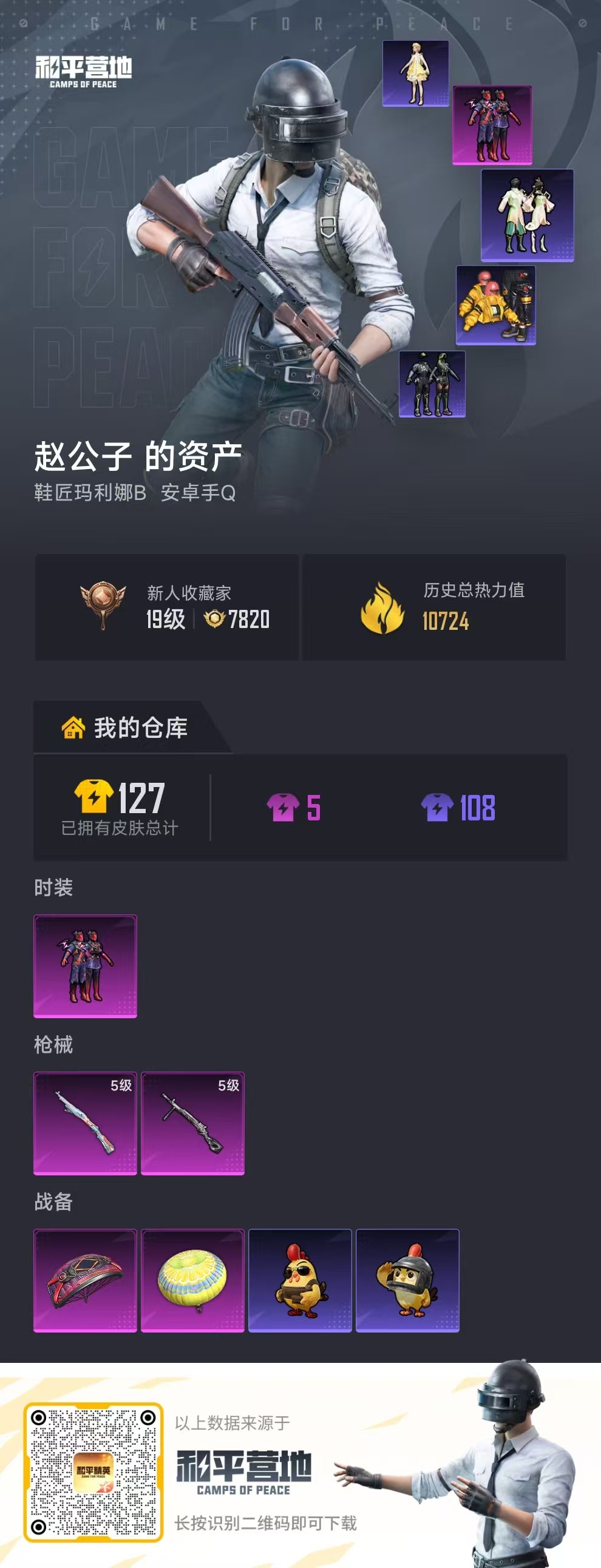Click the red glider in 战备 section
Screen dimensions: 601x1568
coord(85,1279)
